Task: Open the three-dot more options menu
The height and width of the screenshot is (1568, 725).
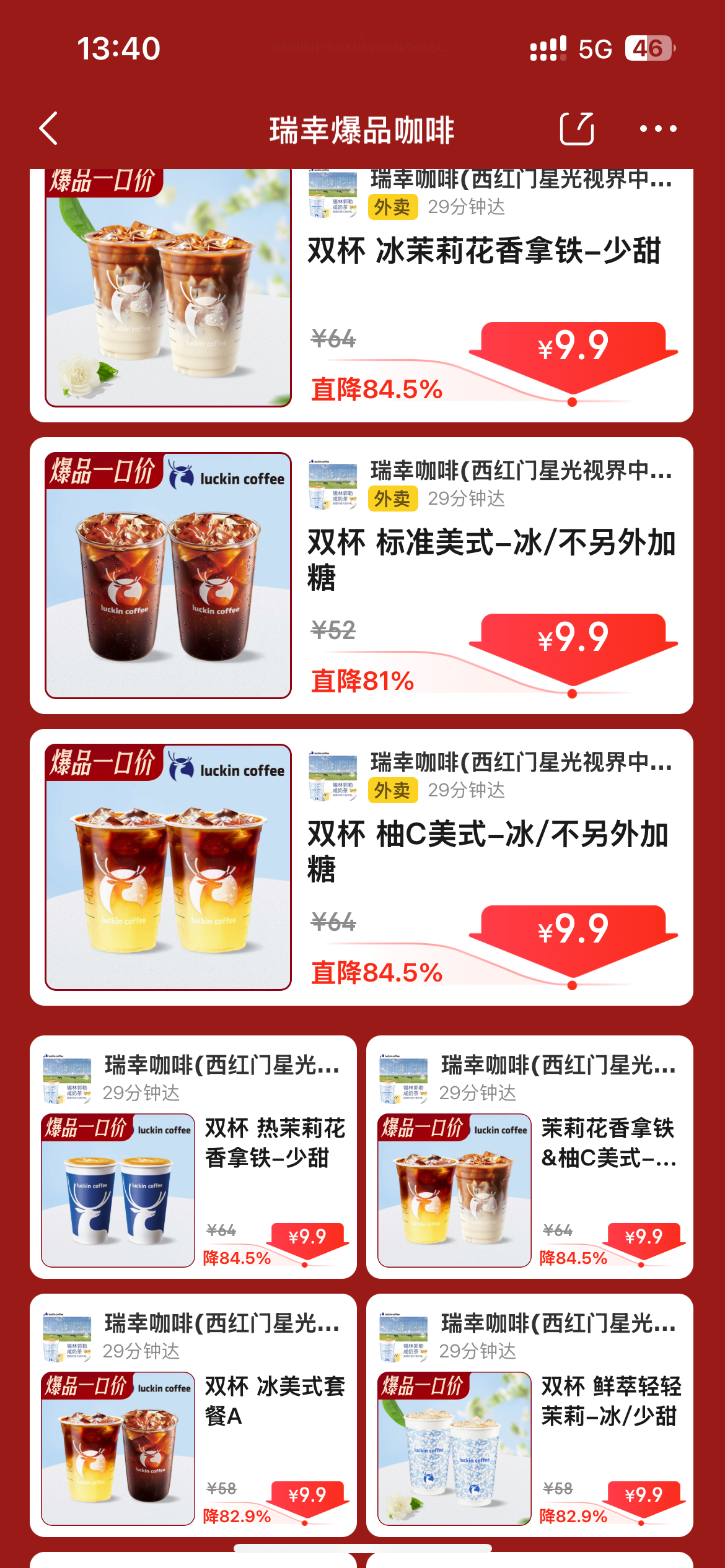Action: [657, 129]
